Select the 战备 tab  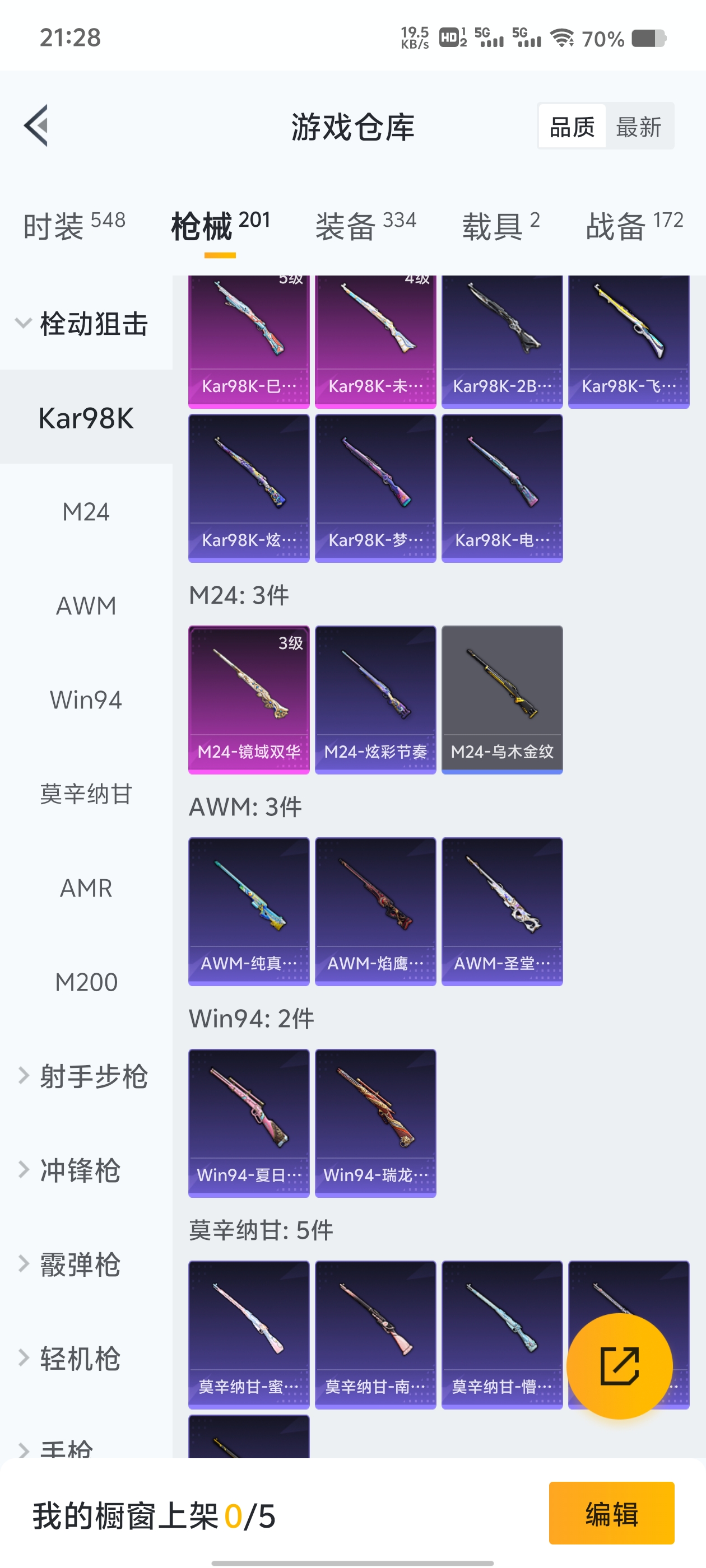pyautogui.click(x=634, y=226)
